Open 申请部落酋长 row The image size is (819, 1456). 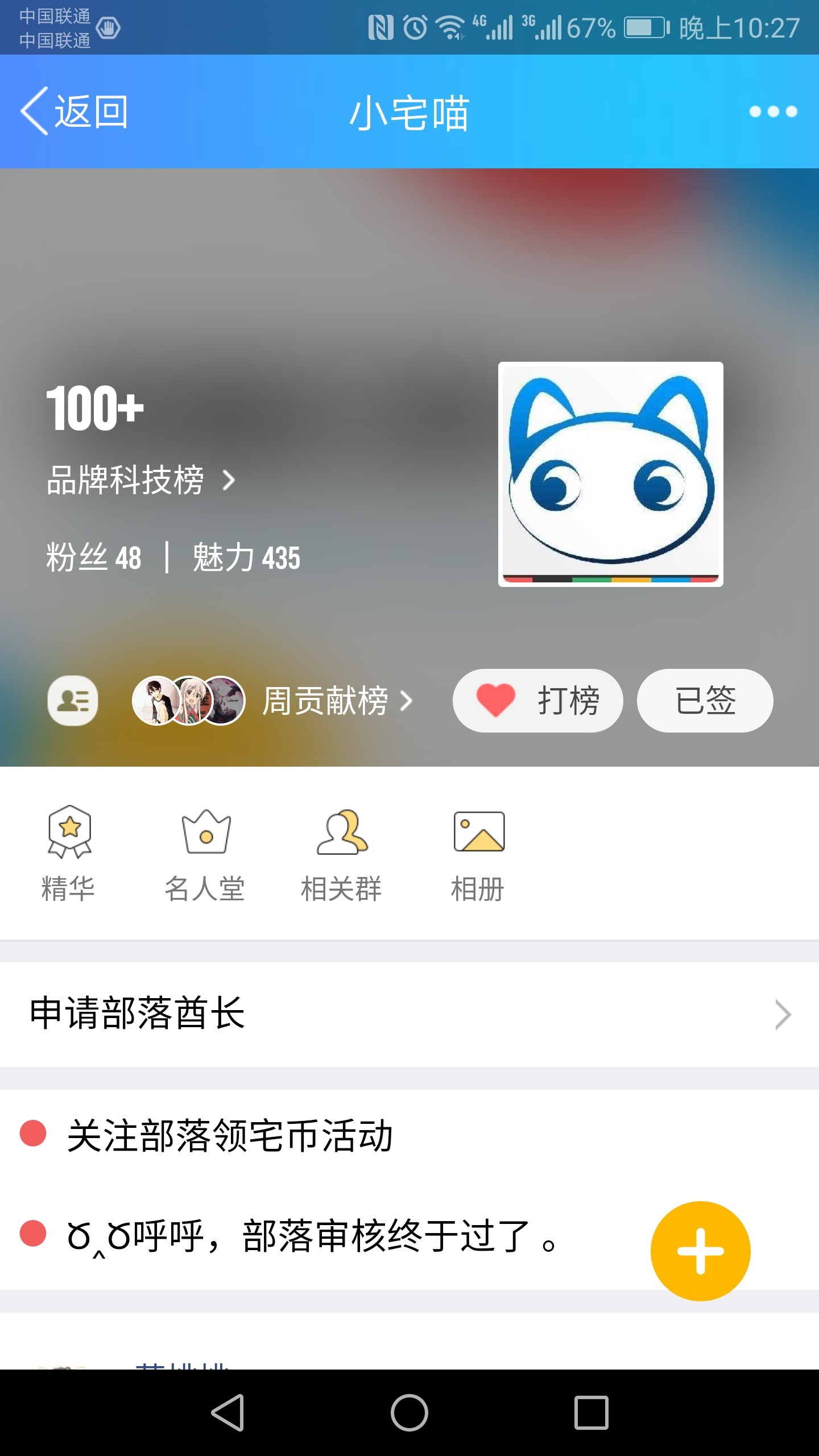(409, 1014)
